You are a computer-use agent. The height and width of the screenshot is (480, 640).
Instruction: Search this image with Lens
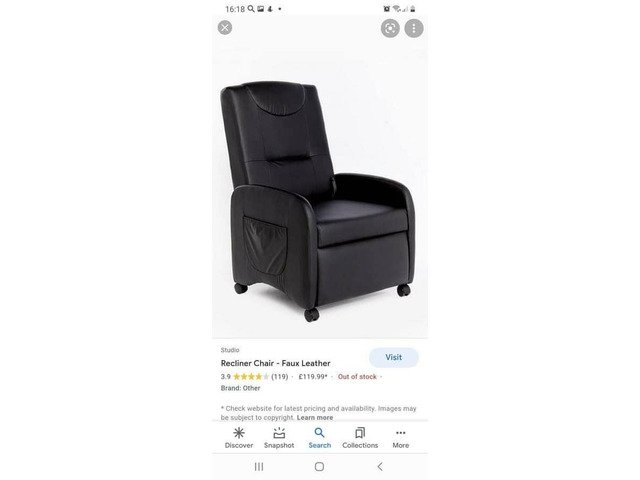390,28
